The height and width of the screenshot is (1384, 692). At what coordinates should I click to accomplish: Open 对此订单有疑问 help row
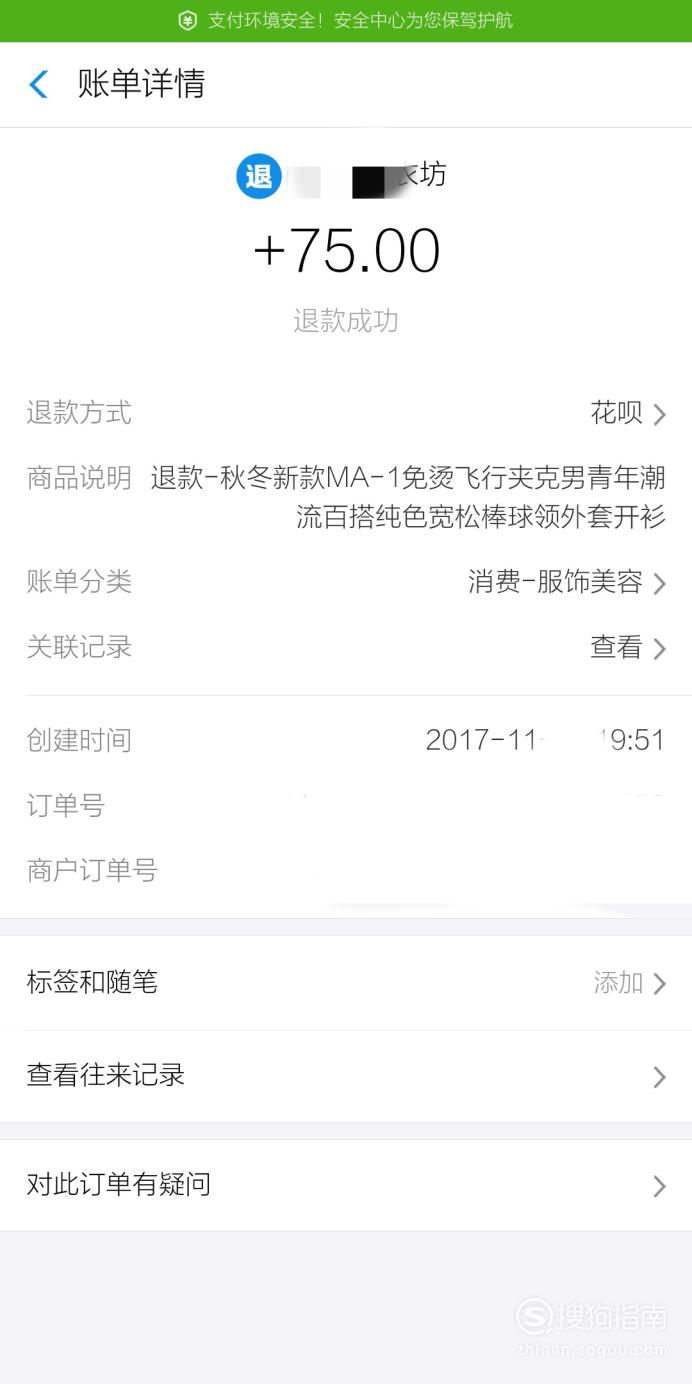(x=346, y=1185)
